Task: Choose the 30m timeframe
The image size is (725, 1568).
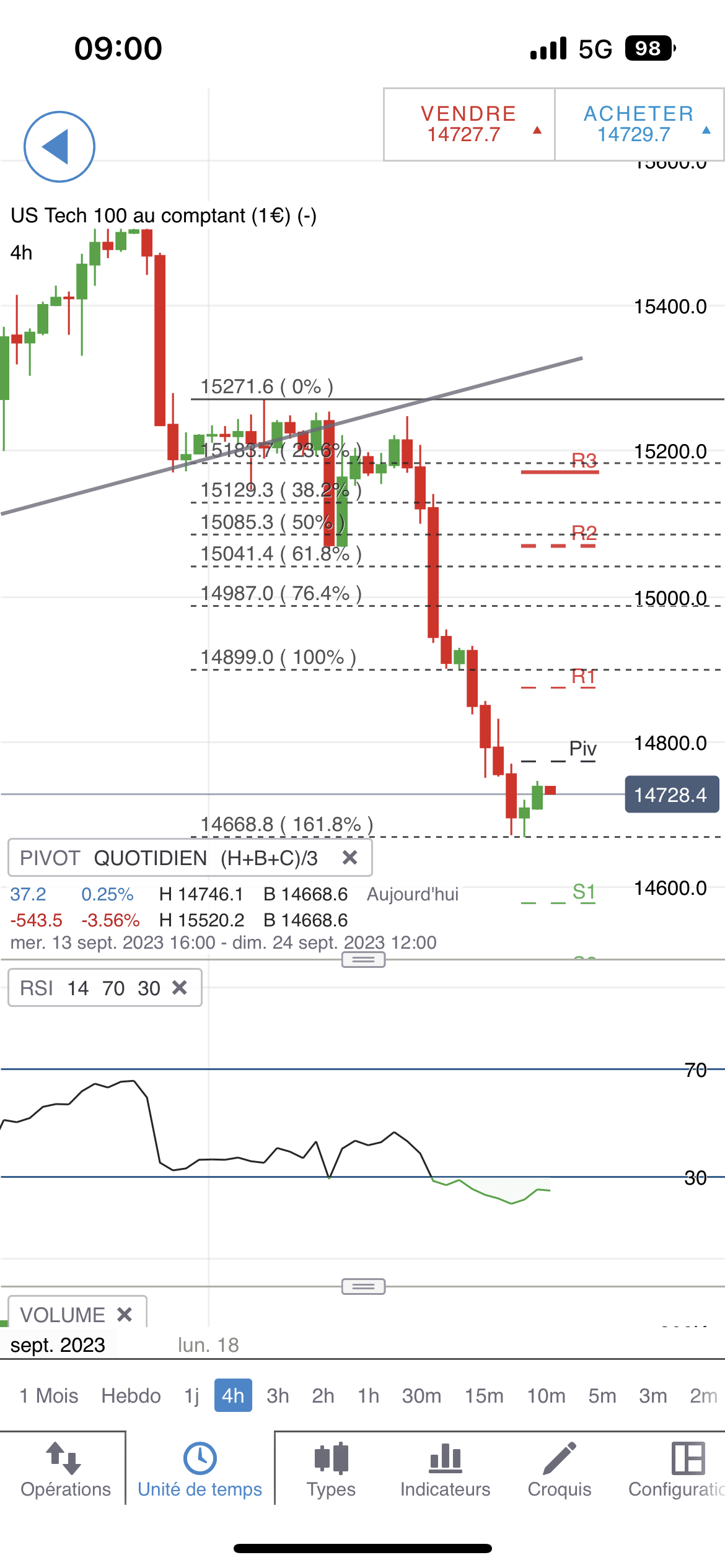Action: point(421,1396)
